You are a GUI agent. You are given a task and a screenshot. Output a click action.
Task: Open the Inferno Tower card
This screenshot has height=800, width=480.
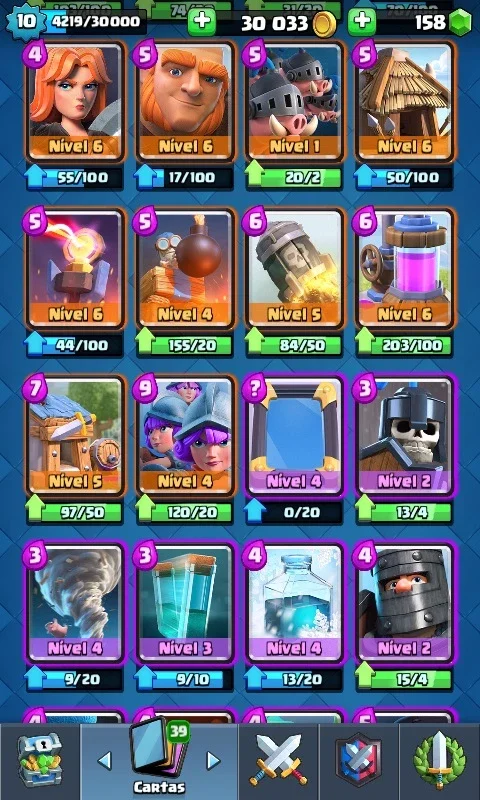click(75, 269)
